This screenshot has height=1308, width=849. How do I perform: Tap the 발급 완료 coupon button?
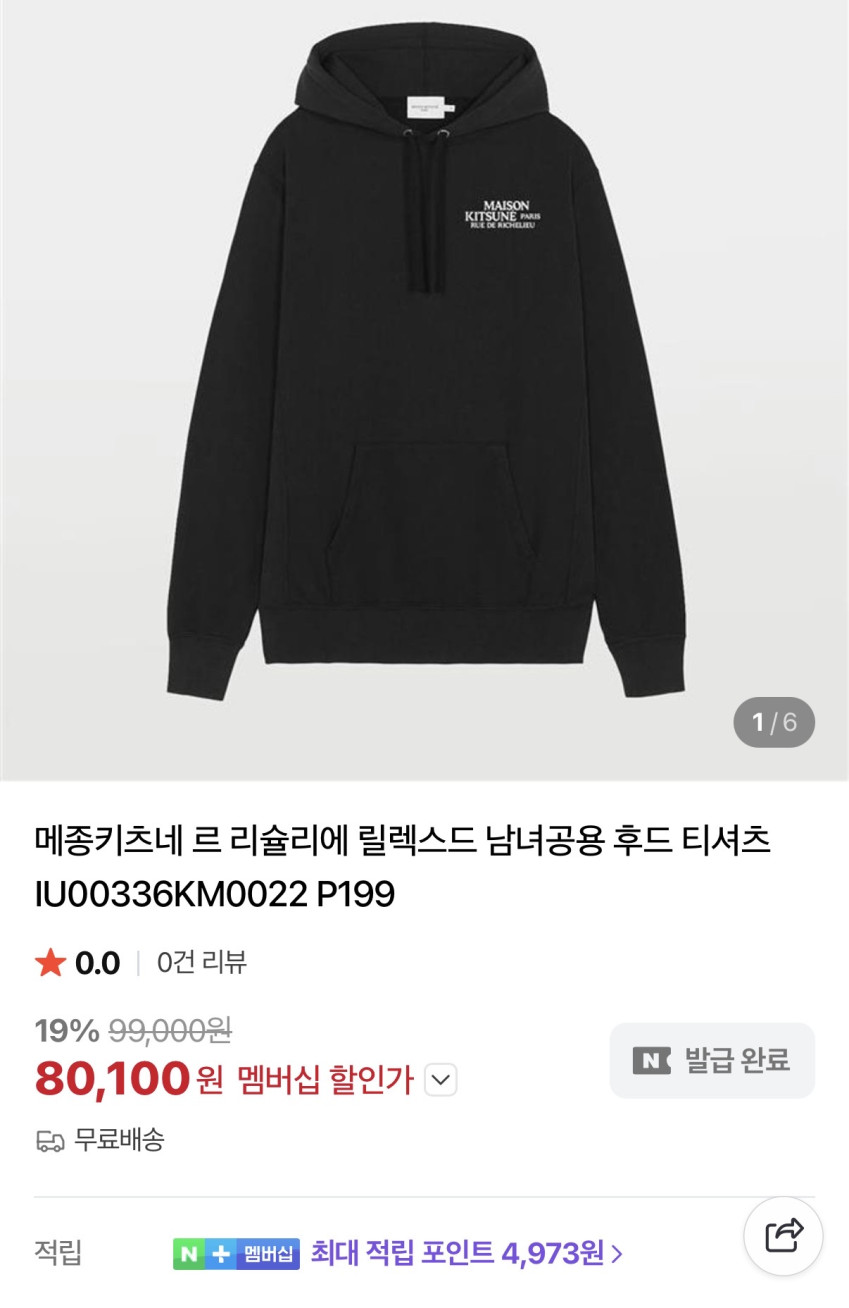pyautogui.click(x=712, y=1060)
